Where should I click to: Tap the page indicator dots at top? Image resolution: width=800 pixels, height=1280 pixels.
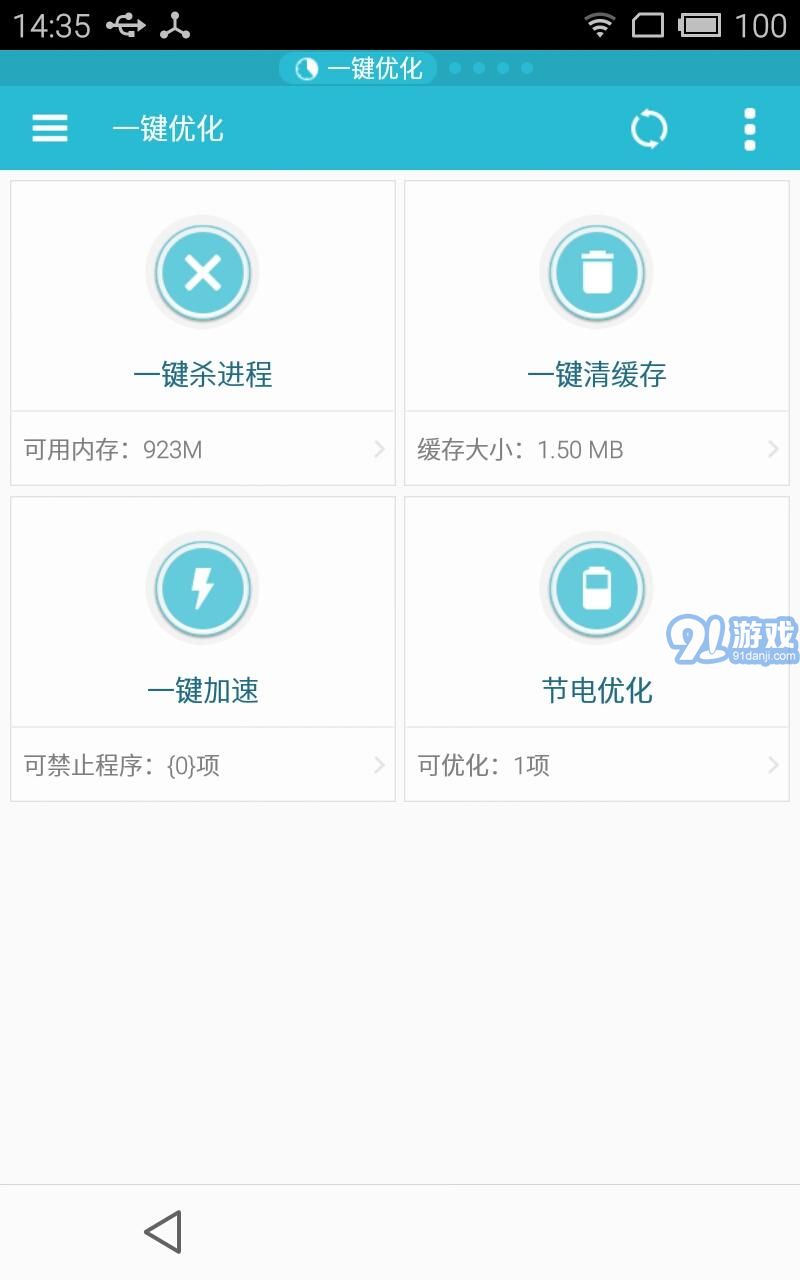491,68
